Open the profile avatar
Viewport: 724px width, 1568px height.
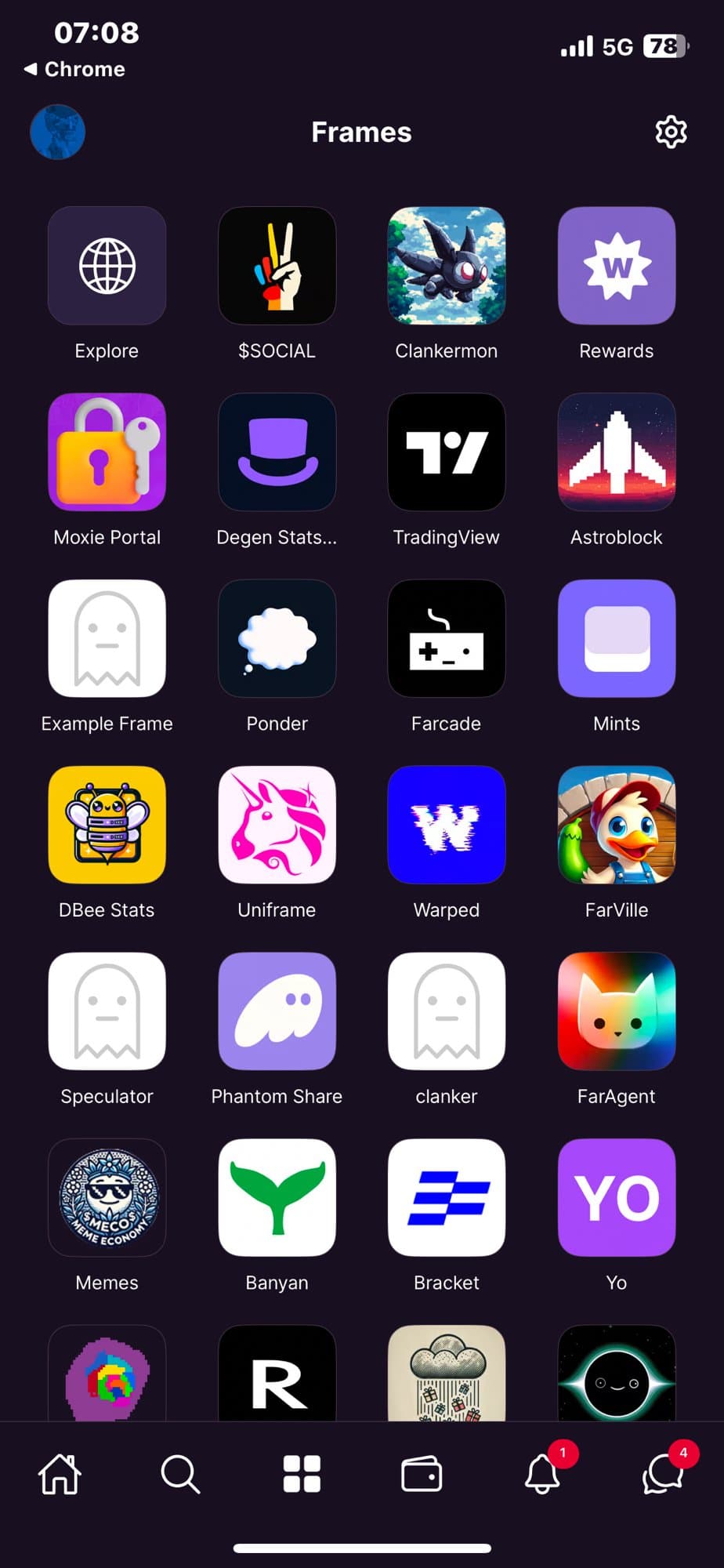57,132
